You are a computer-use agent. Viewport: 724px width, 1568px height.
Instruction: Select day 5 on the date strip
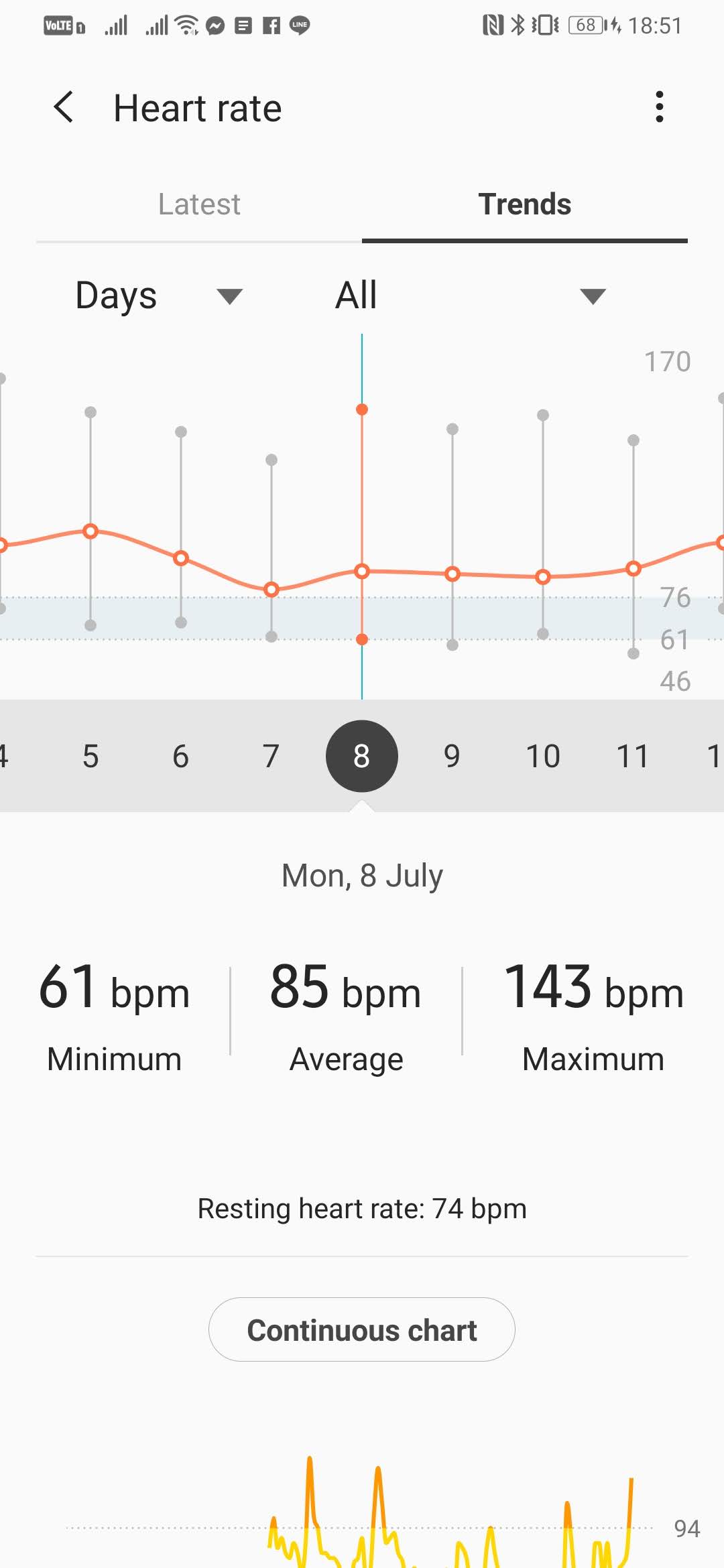click(90, 756)
